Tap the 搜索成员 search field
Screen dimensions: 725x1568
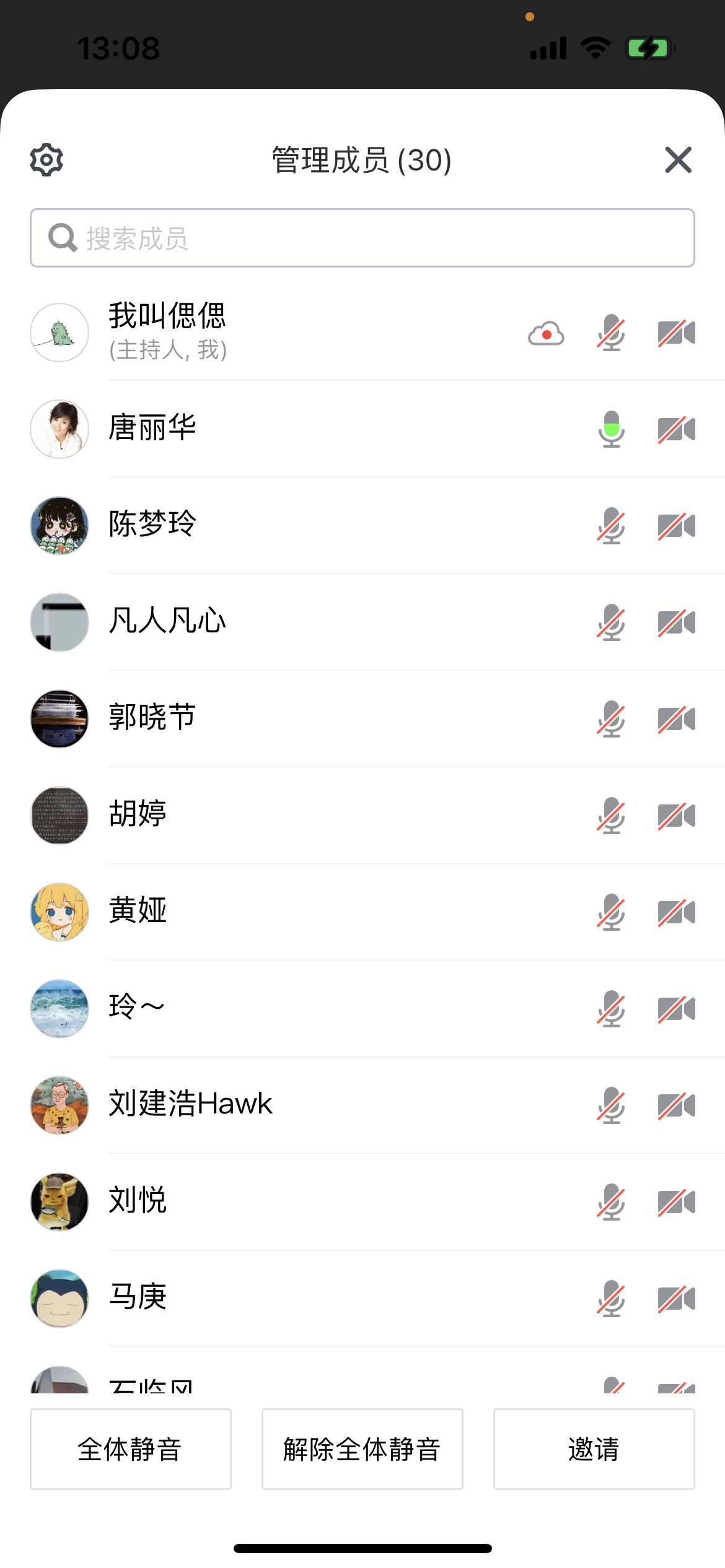(362, 238)
